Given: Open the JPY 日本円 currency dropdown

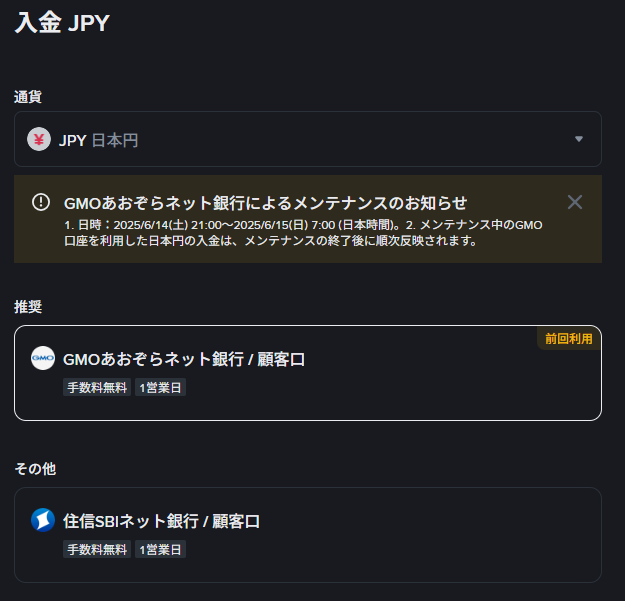Looking at the screenshot, I should (307, 139).
